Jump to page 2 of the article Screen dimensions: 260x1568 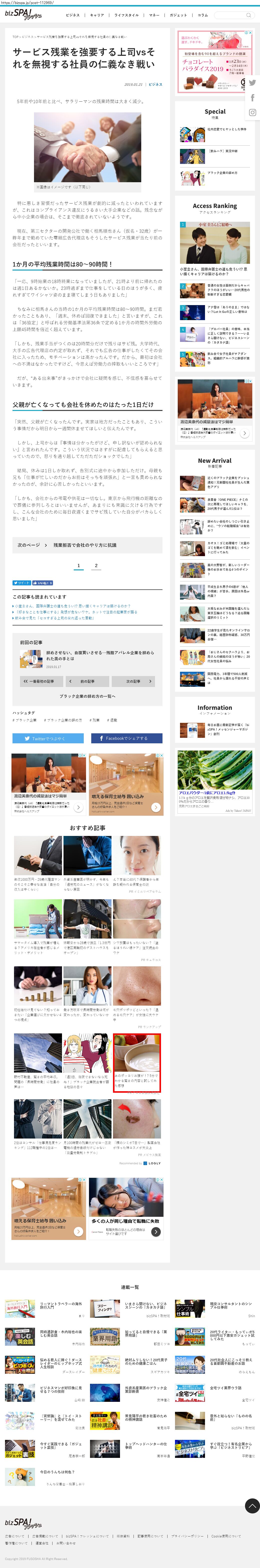96,565
